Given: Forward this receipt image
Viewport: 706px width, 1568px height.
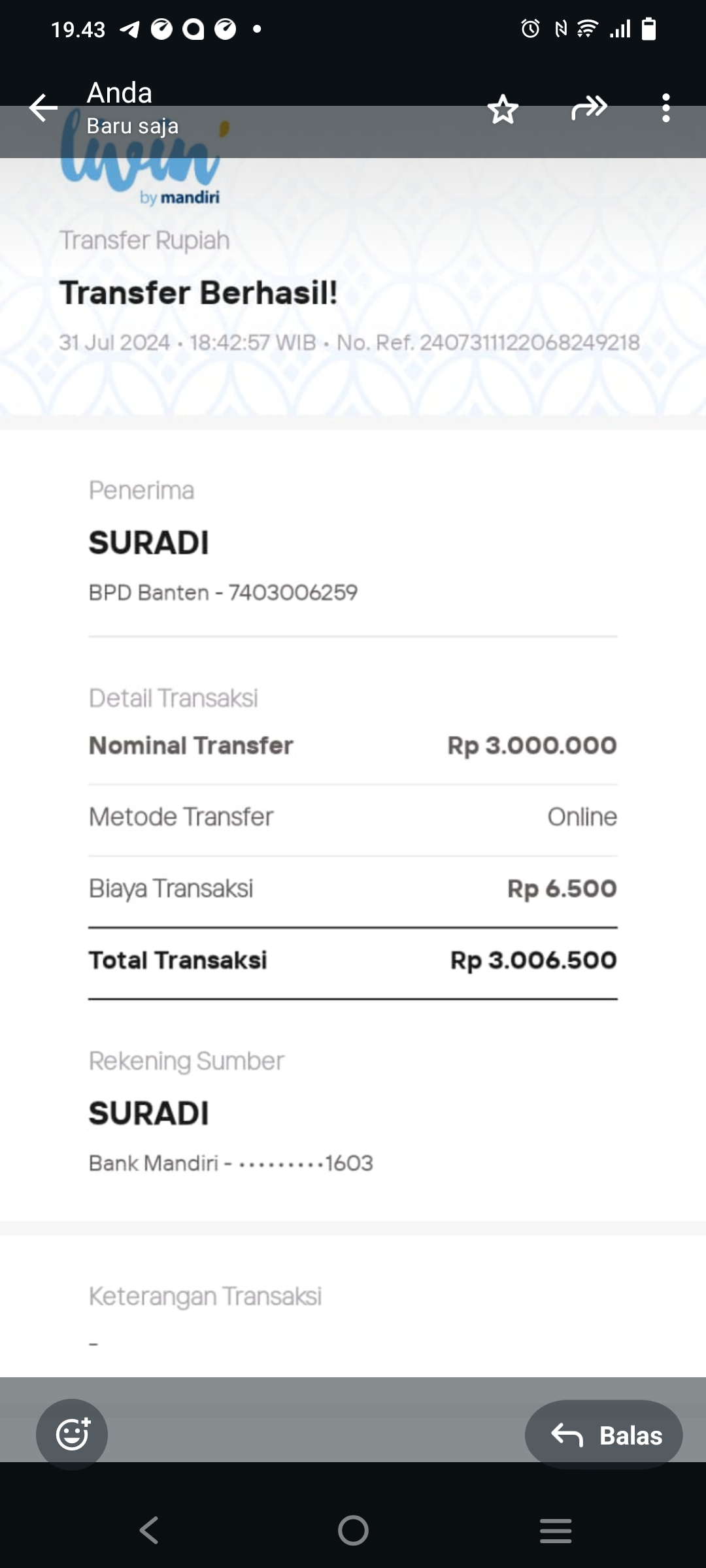Looking at the screenshot, I should (x=589, y=108).
